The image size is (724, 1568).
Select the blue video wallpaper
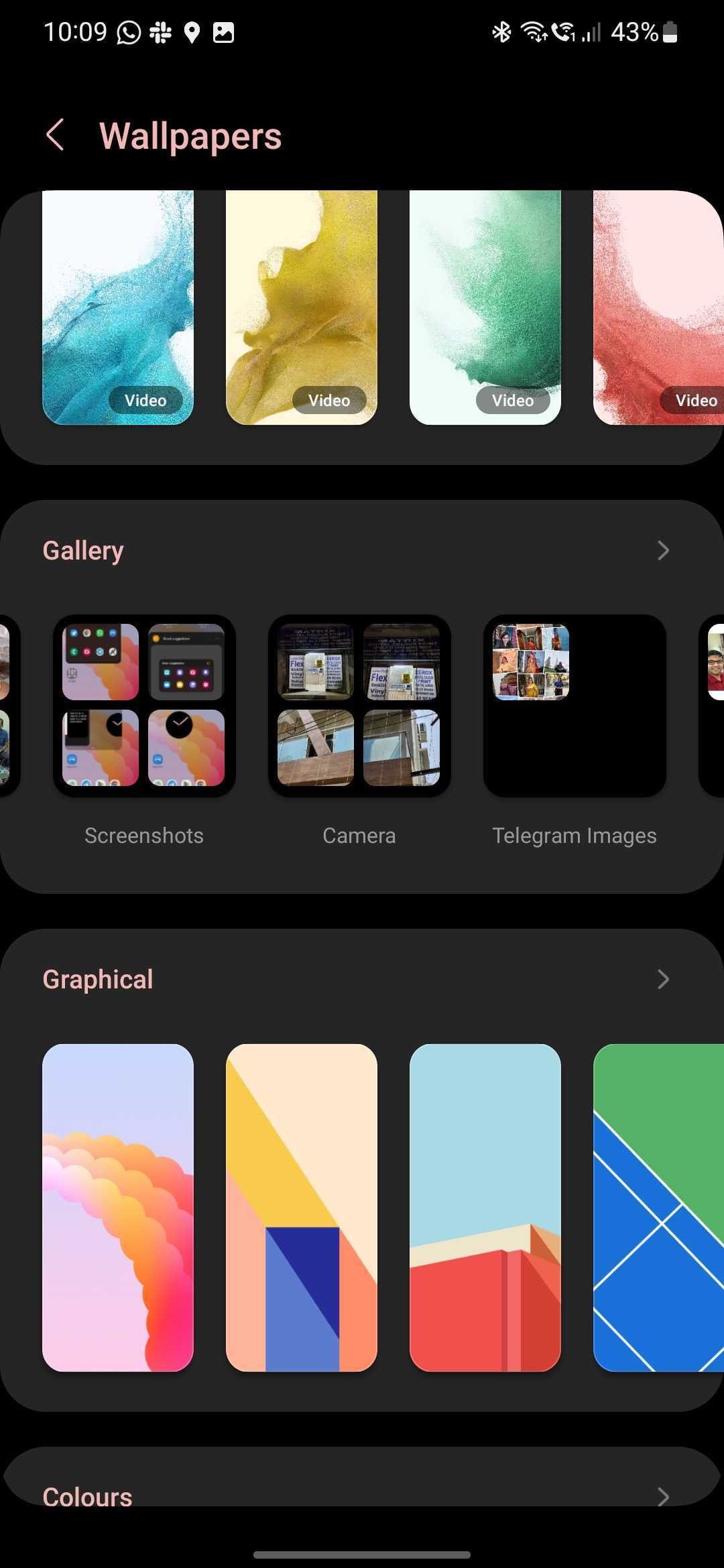[118, 308]
